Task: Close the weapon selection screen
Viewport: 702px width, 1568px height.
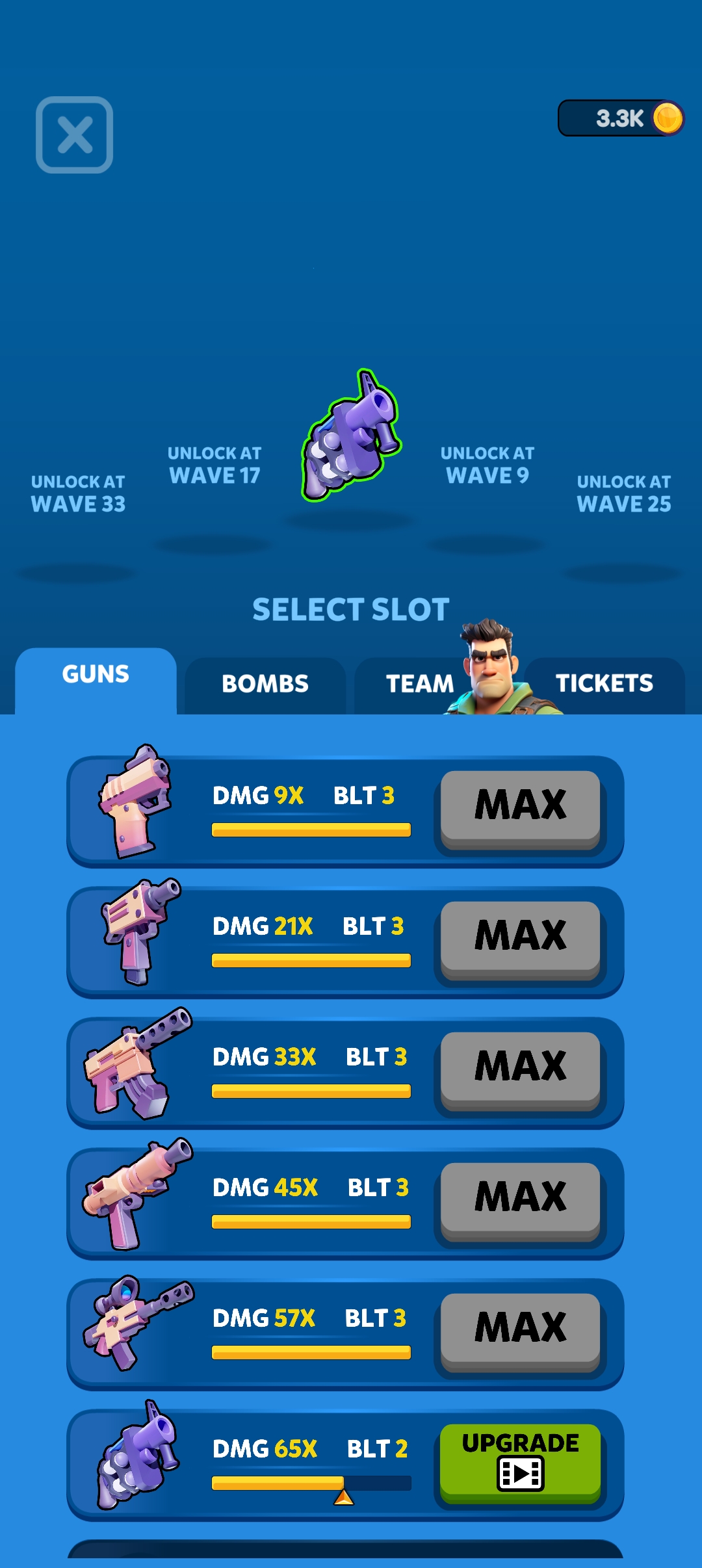Action: click(x=74, y=135)
